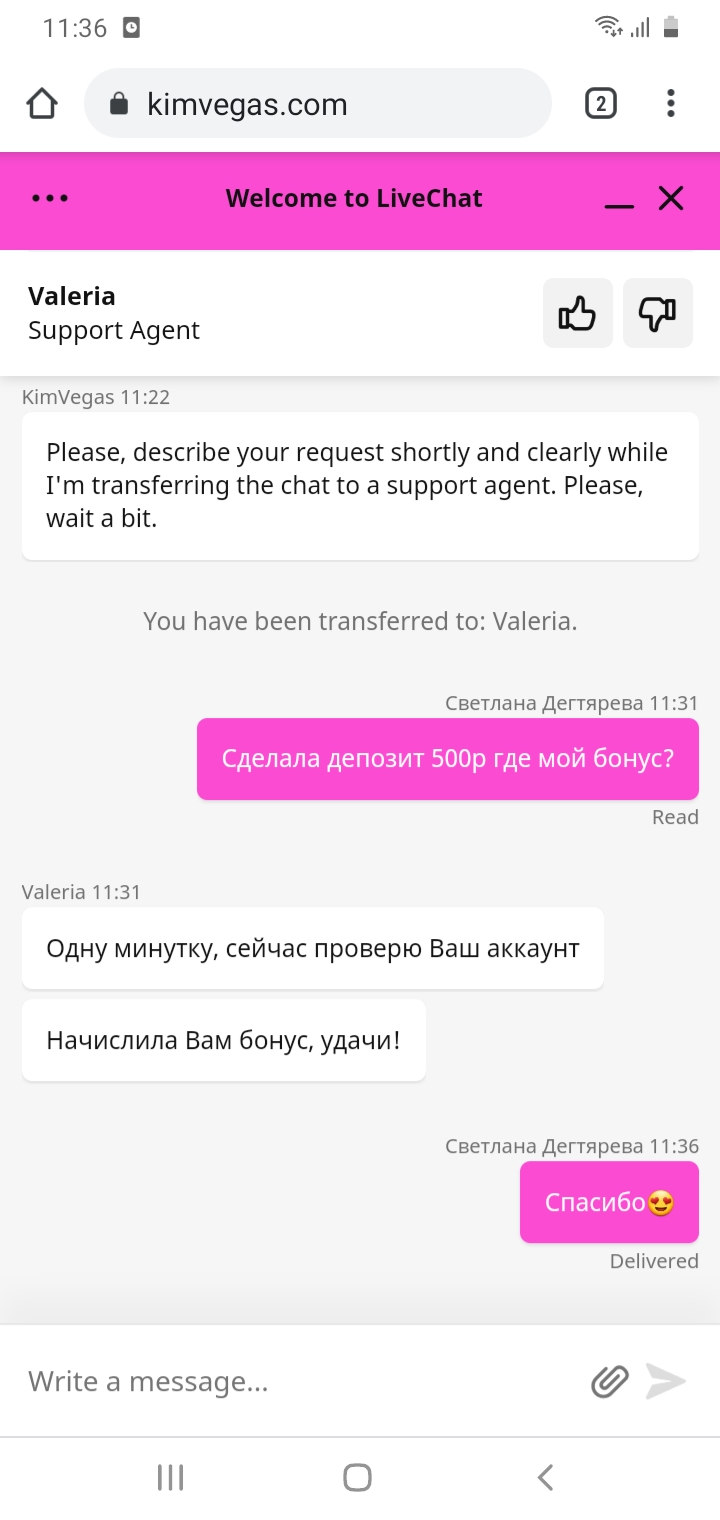Tap the Android home circle button
Image resolution: width=720 pixels, height=1520 pixels.
click(357, 1475)
